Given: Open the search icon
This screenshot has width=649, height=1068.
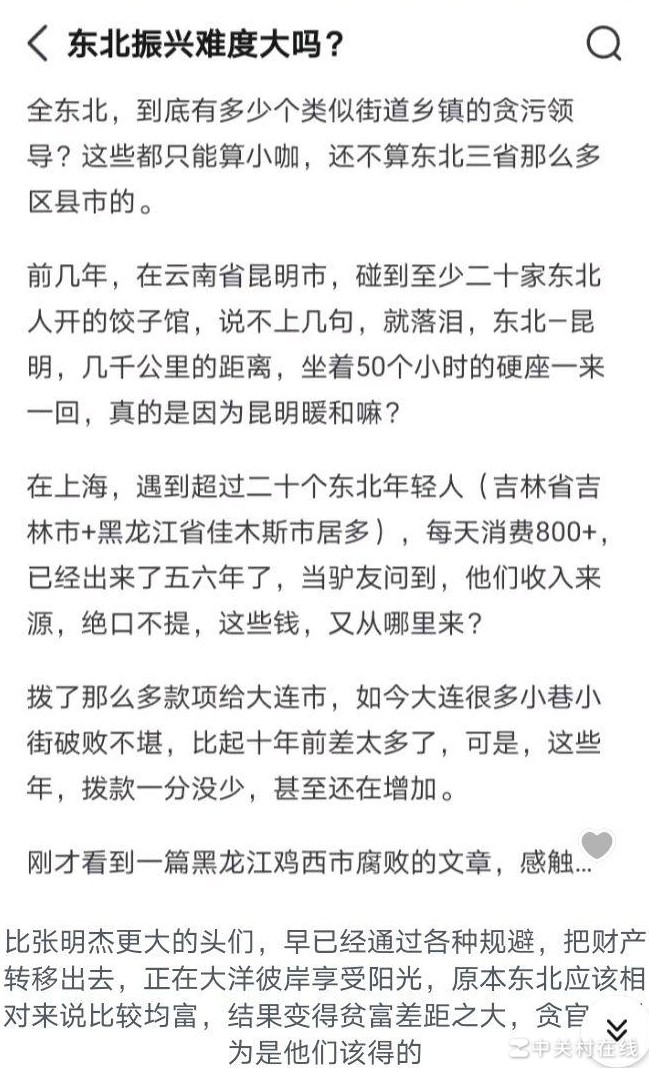Looking at the screenshot, I should [603, 43].
